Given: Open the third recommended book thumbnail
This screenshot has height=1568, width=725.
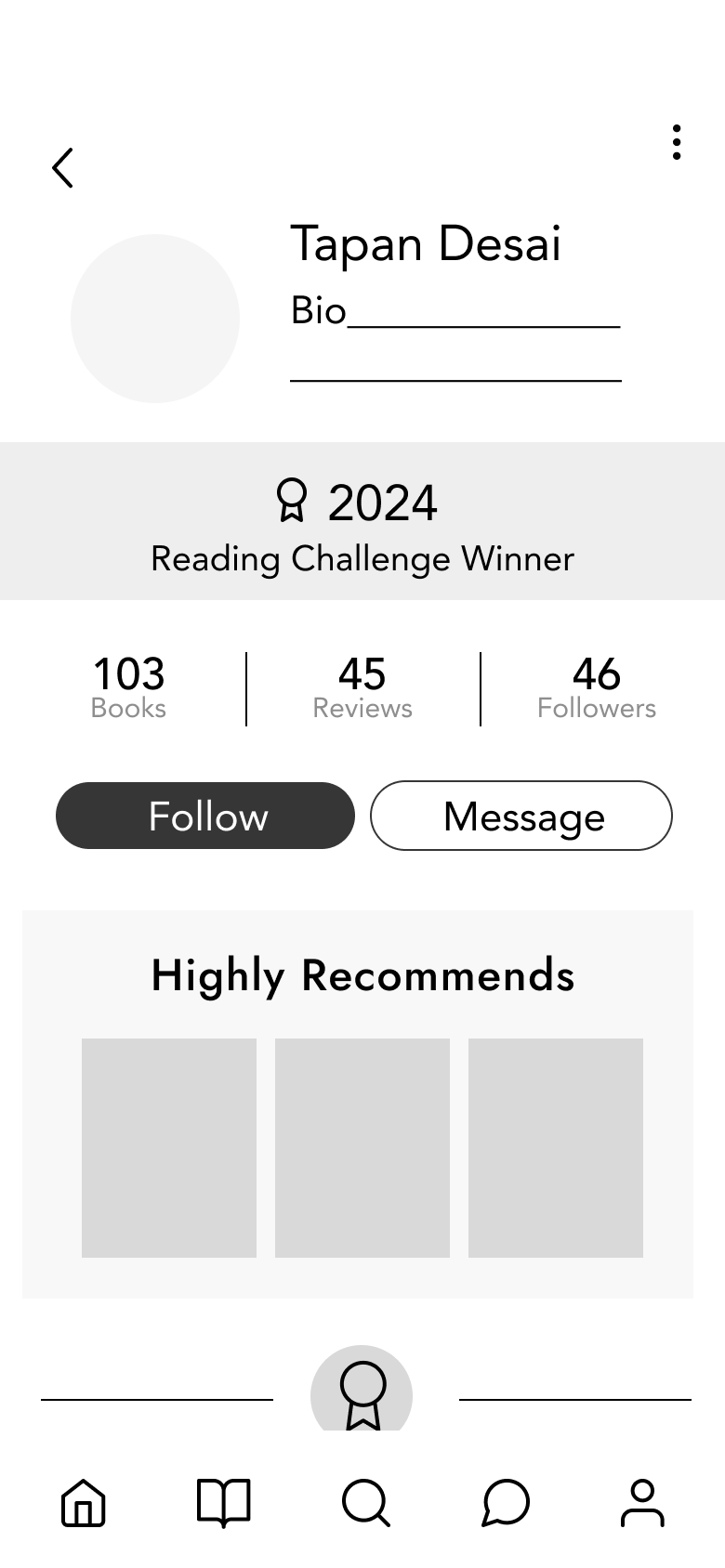Looking at the screenshot, I should (556, 1147).
